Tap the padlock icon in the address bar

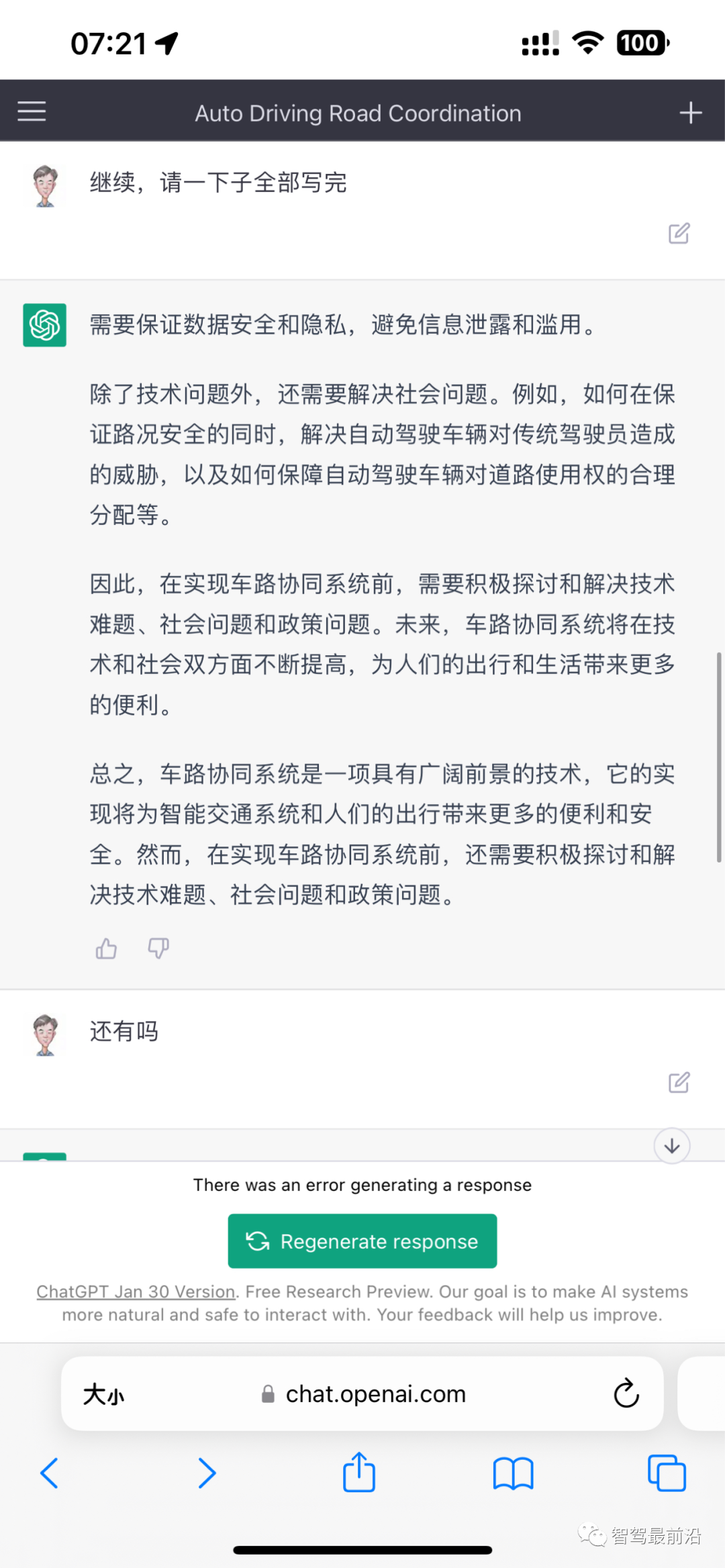268,1393
